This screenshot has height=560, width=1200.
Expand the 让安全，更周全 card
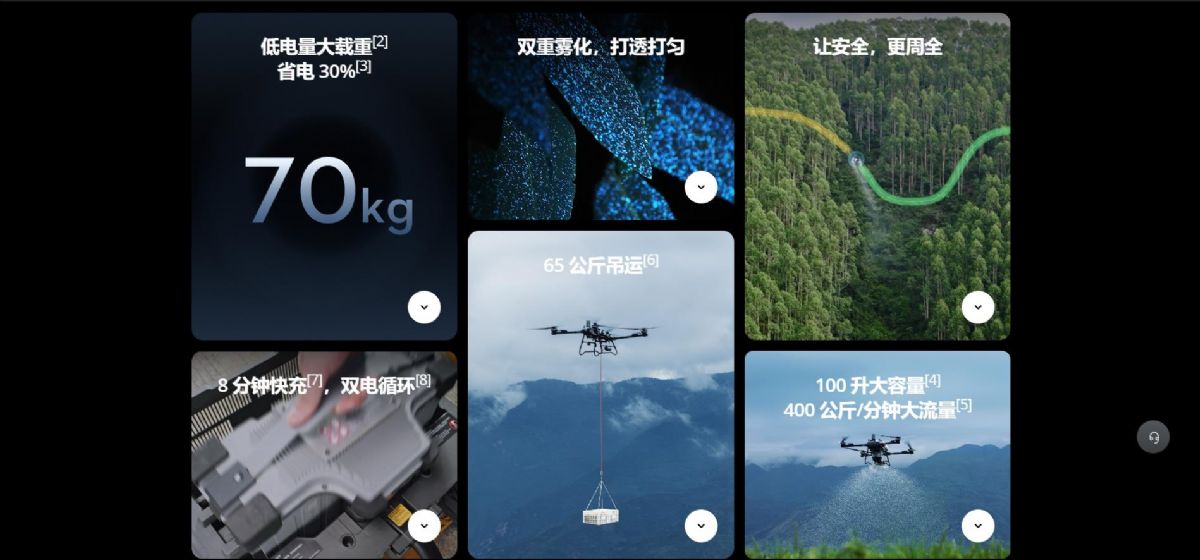pos(978,307)
